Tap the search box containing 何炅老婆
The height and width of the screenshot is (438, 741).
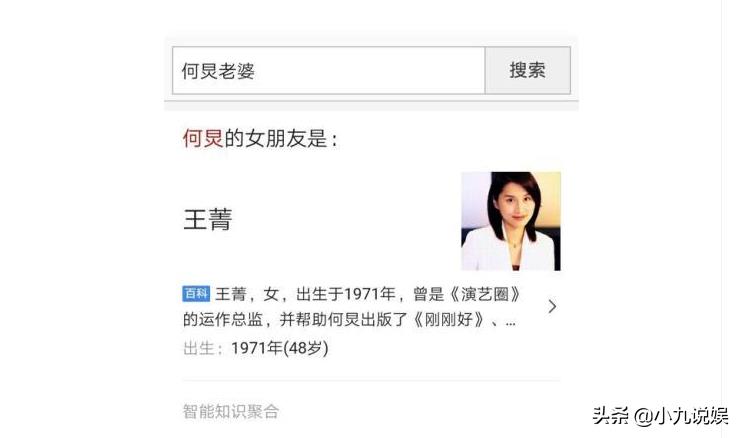tap(328, 70)
